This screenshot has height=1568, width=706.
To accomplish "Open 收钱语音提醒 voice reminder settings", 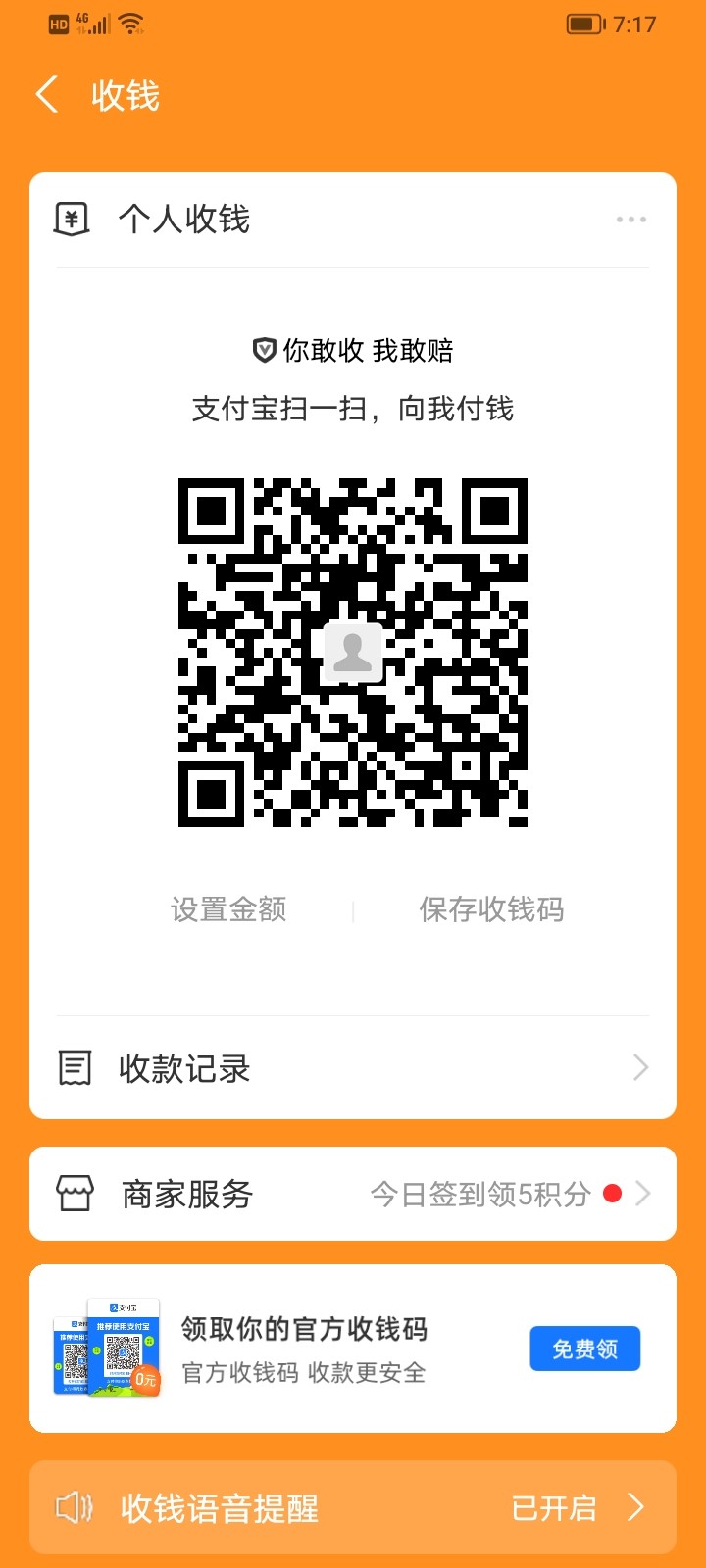I will [x=353, y=1507].
